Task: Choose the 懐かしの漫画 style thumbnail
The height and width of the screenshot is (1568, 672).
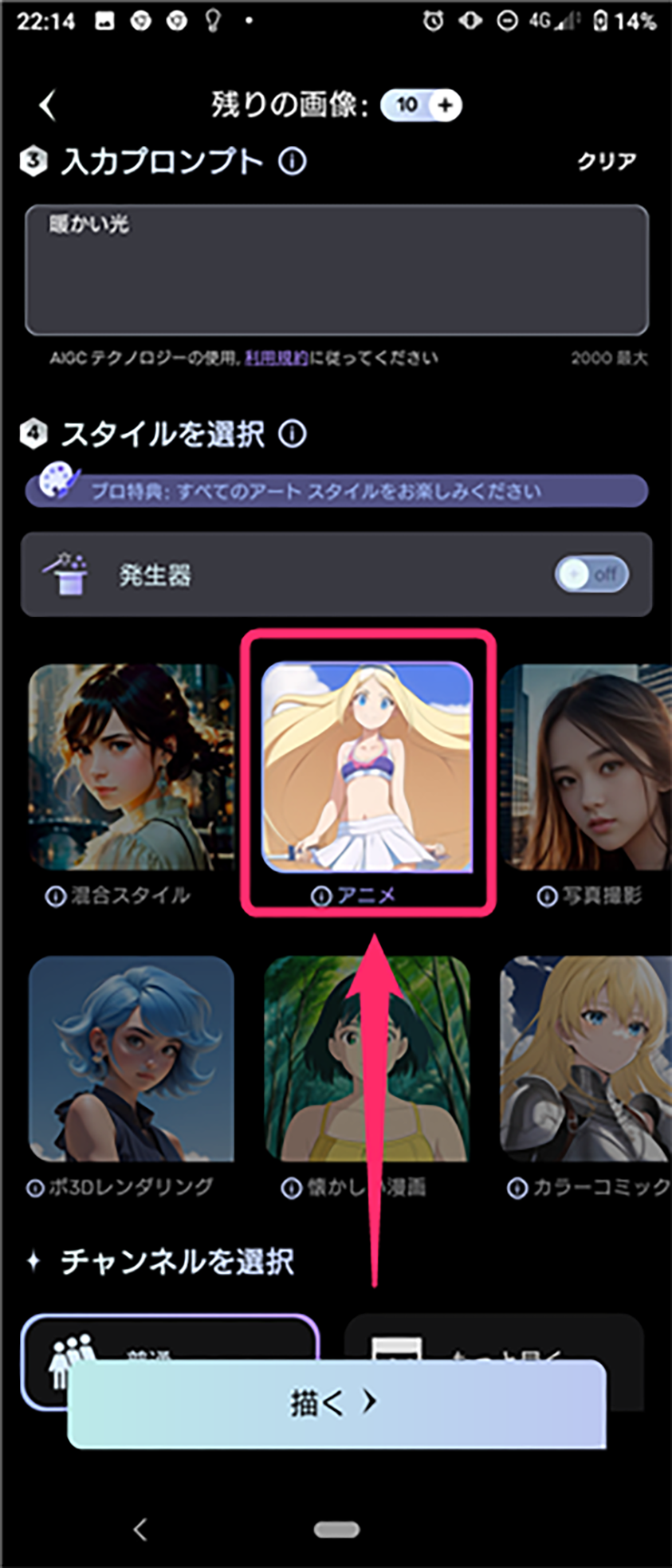Action: pyautogui.click(x=367, y=1059)
